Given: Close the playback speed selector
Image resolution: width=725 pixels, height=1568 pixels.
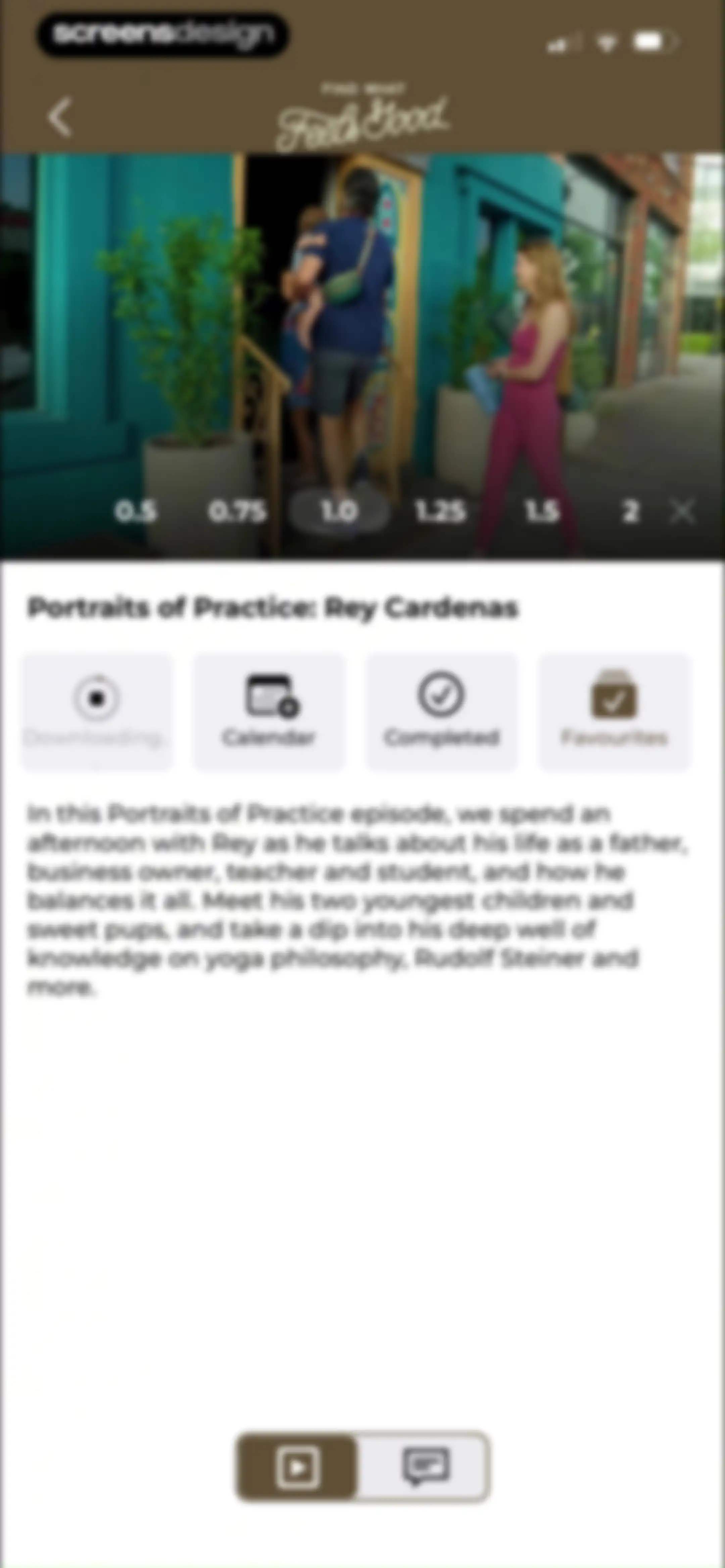Looking at the screenshot, I should click(x=682, y=512).
